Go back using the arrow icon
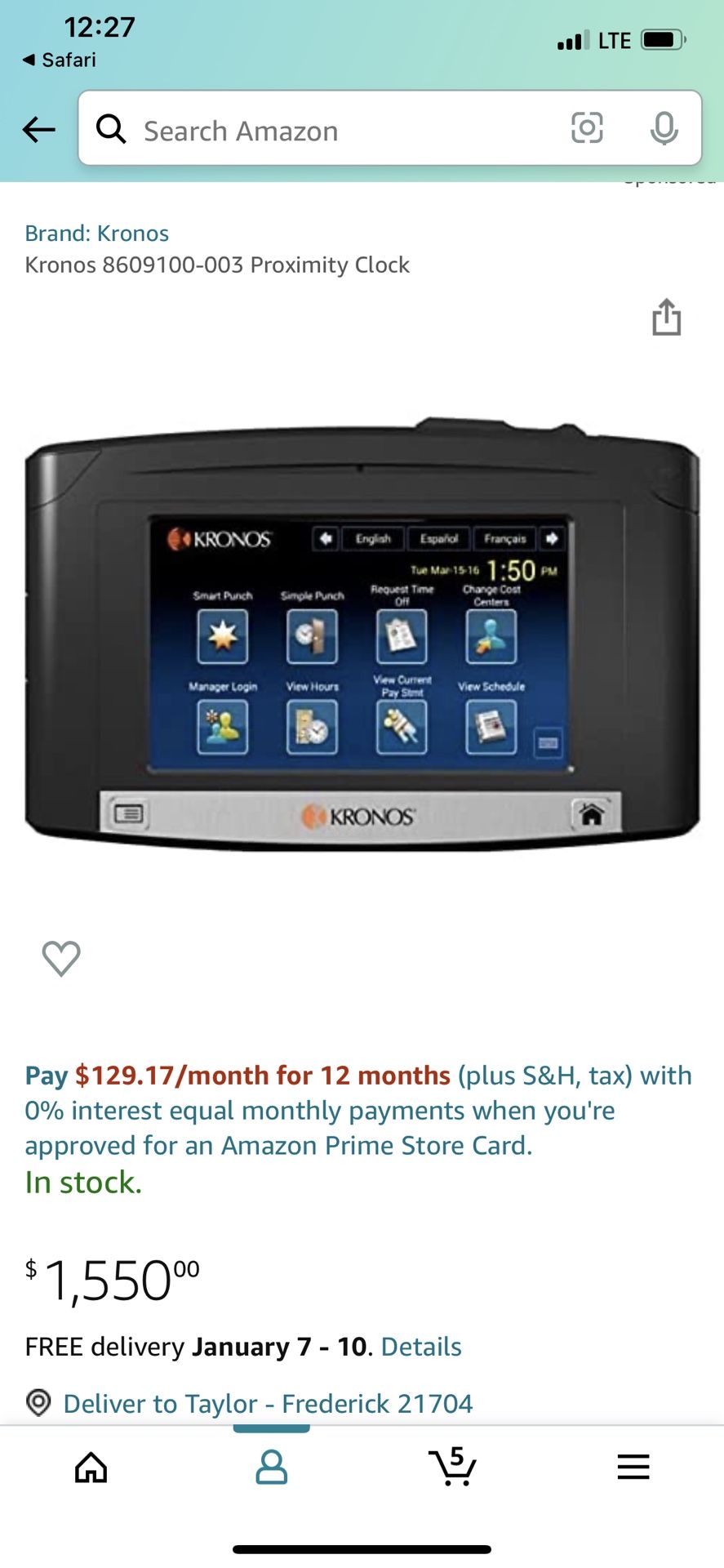Image resolution: width=724 pixels, height=1568 pixels. pos(38,129)
